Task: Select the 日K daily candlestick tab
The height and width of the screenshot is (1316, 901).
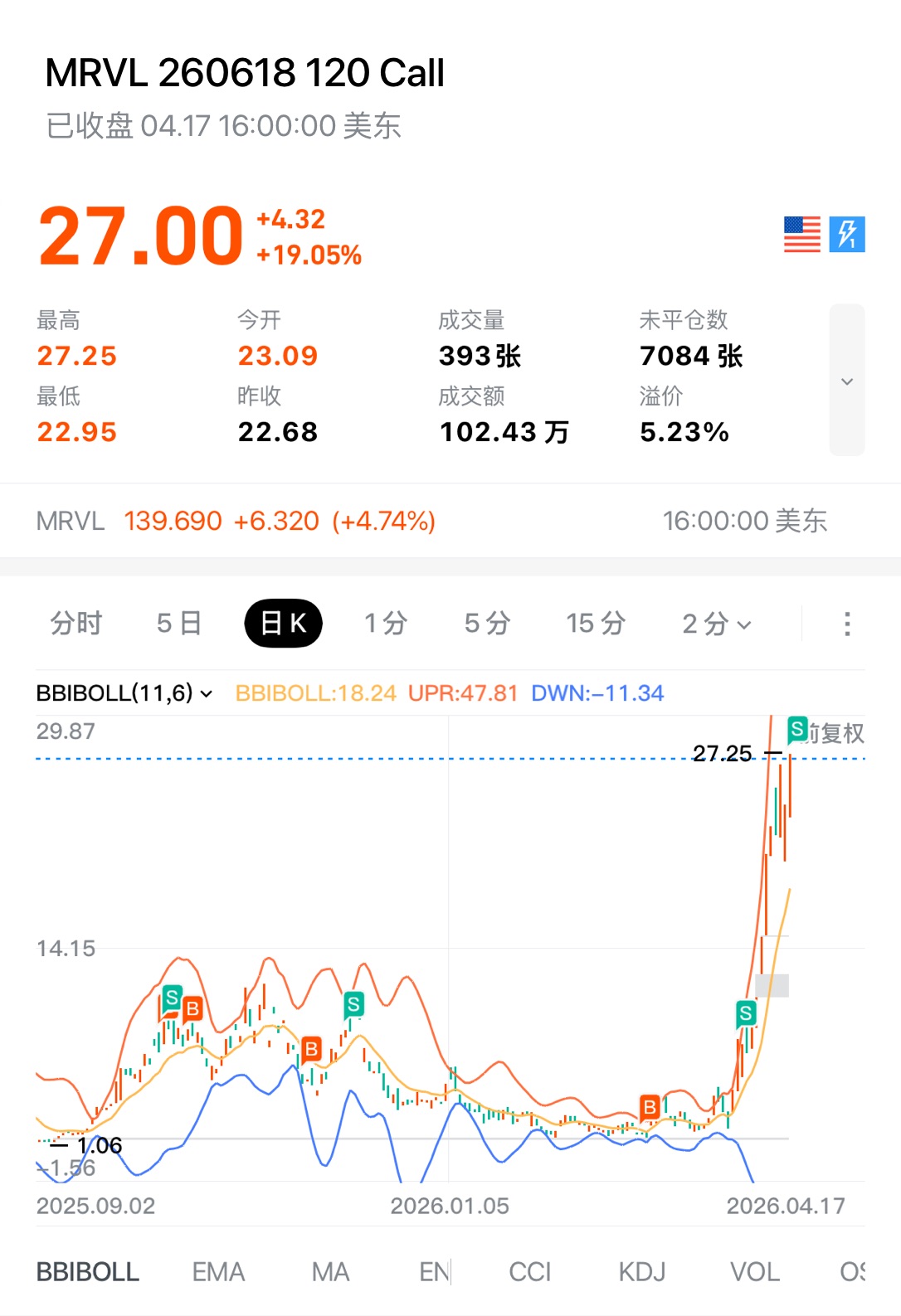Action: click(x=283, y=623)
